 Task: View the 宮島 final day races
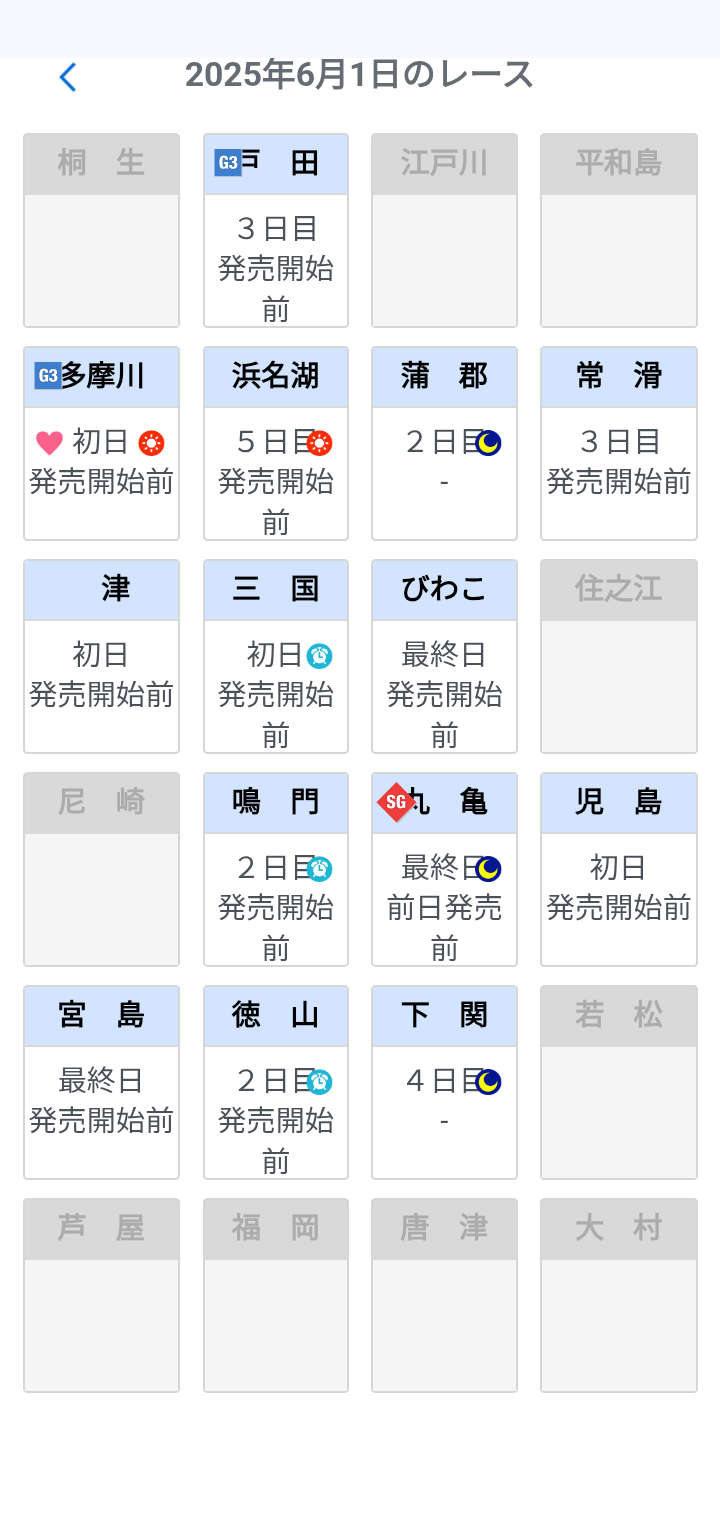(101, 1083)
